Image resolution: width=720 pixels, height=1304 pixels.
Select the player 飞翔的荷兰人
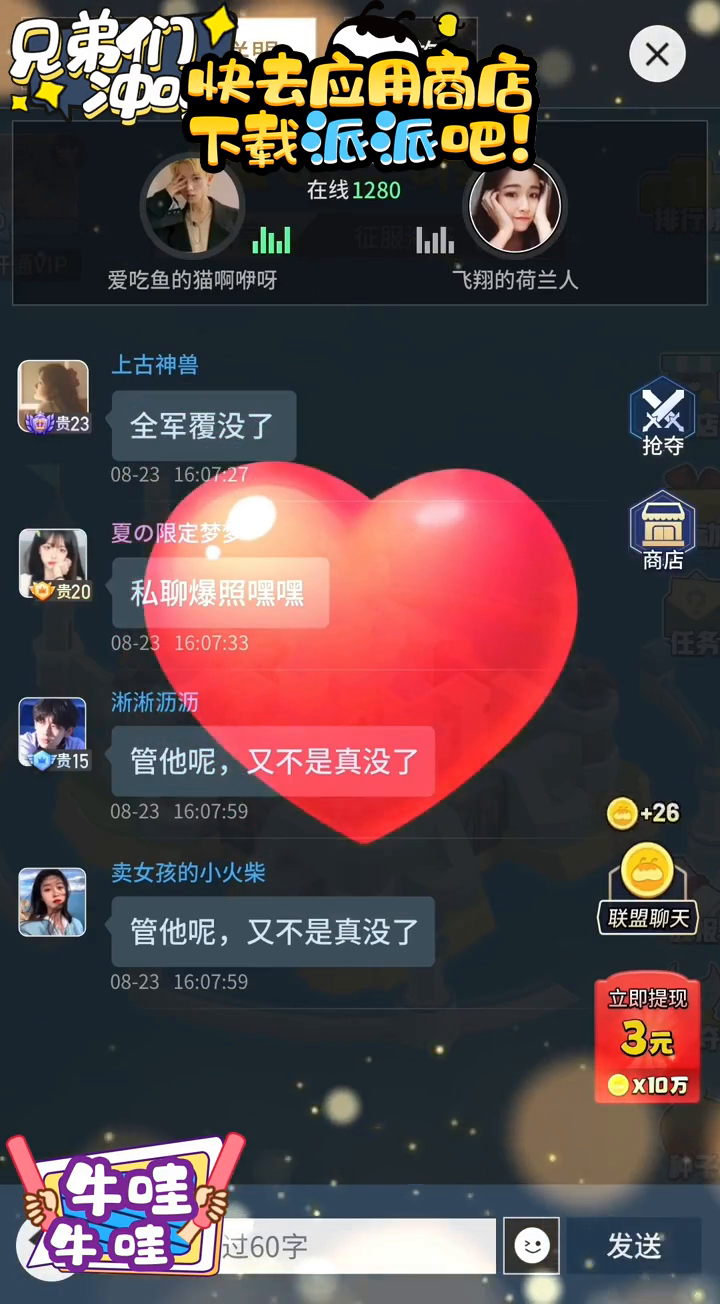point(515,208)
